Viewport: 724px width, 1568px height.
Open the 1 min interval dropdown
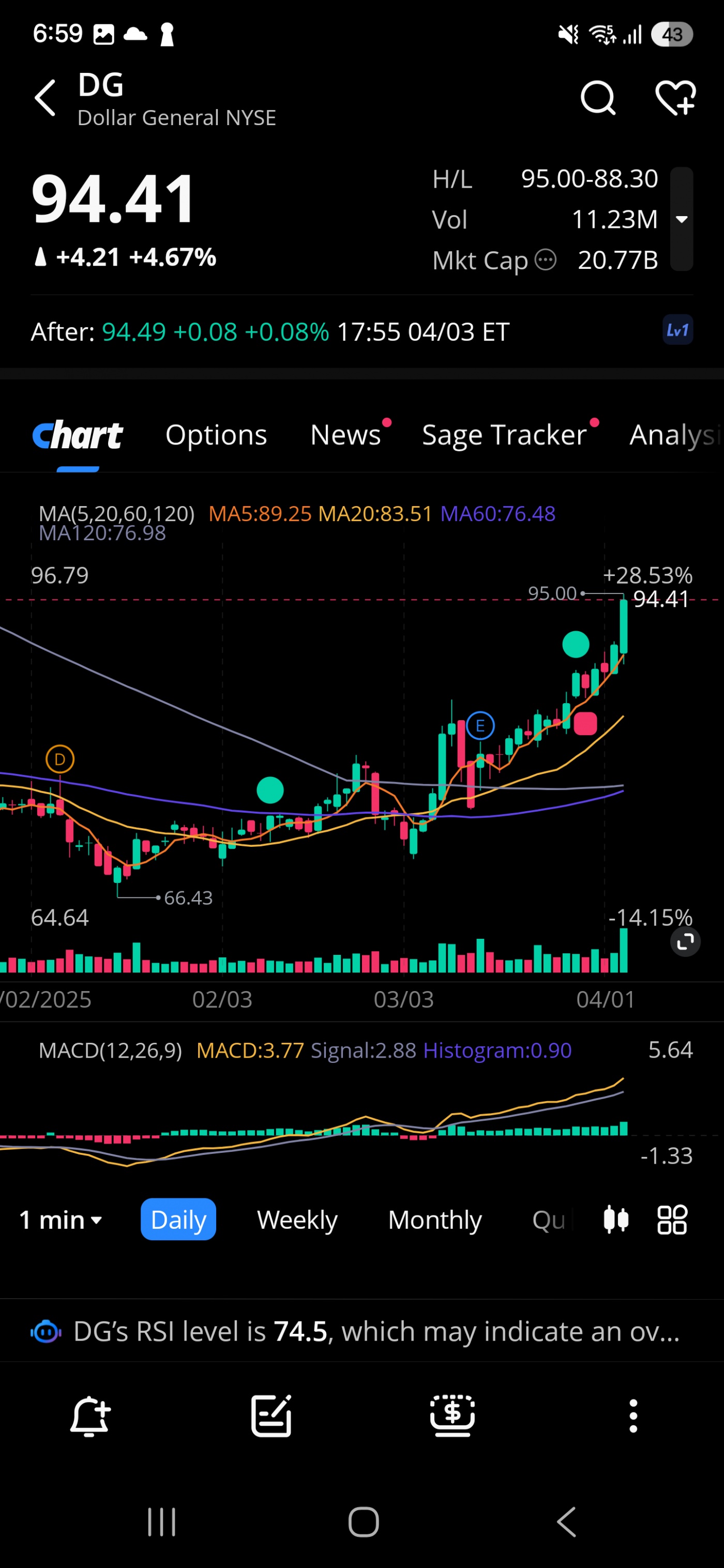point(61,1219)
